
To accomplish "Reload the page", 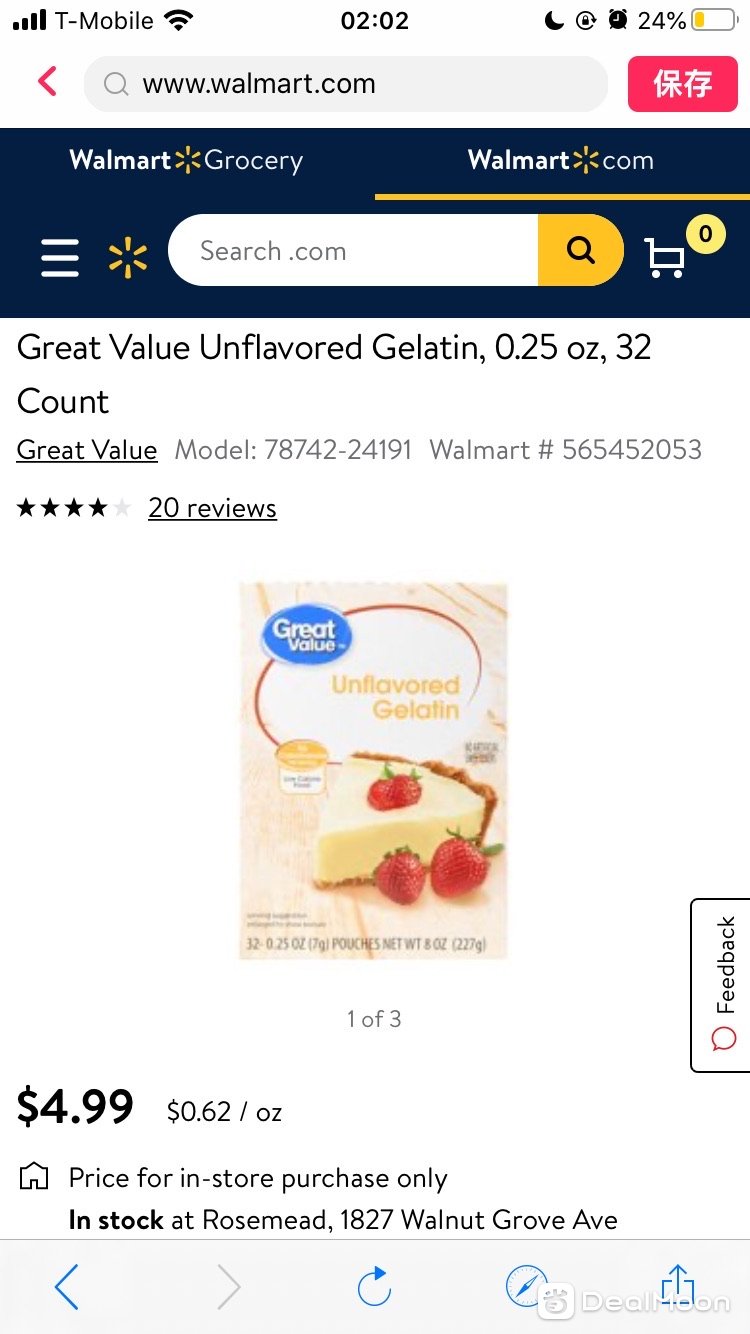I will pos(374,1286).
